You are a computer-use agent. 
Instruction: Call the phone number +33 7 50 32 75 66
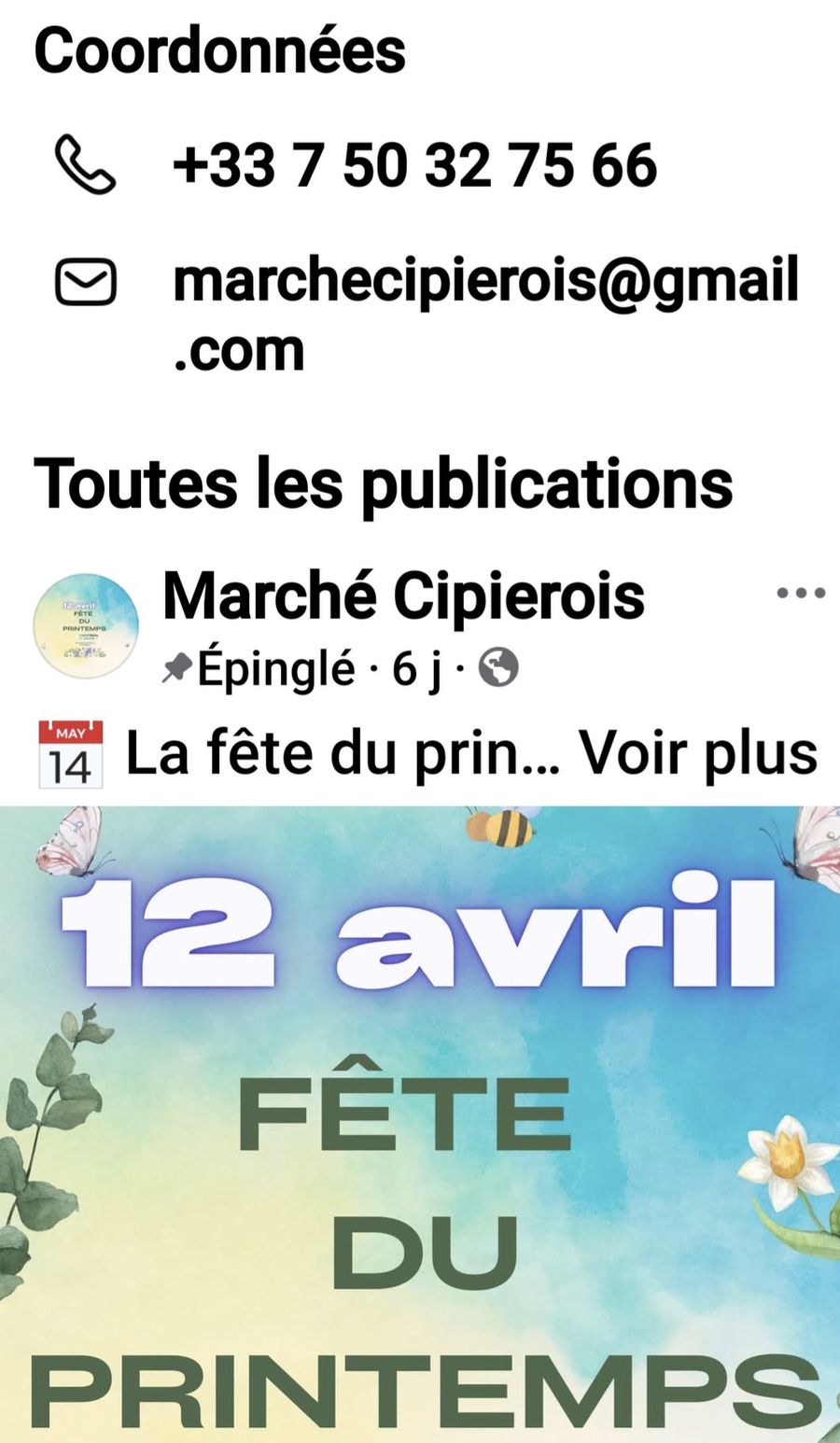click(414, 165)
